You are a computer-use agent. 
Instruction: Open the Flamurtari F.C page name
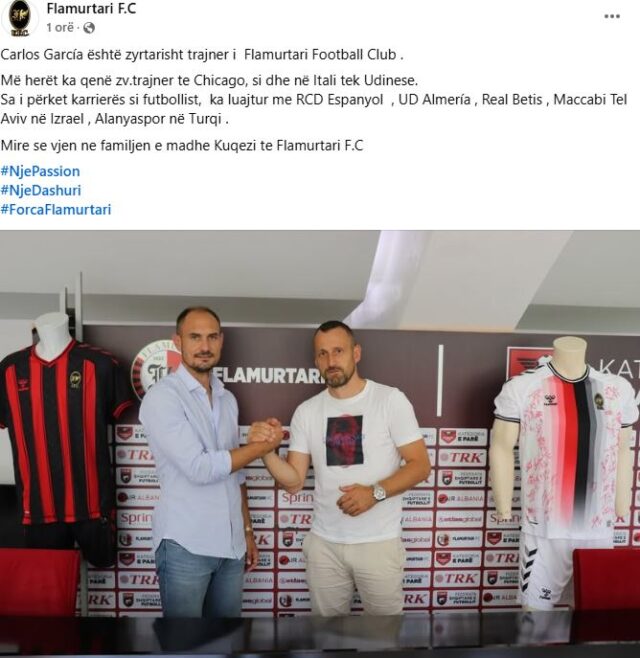(91, 8)
